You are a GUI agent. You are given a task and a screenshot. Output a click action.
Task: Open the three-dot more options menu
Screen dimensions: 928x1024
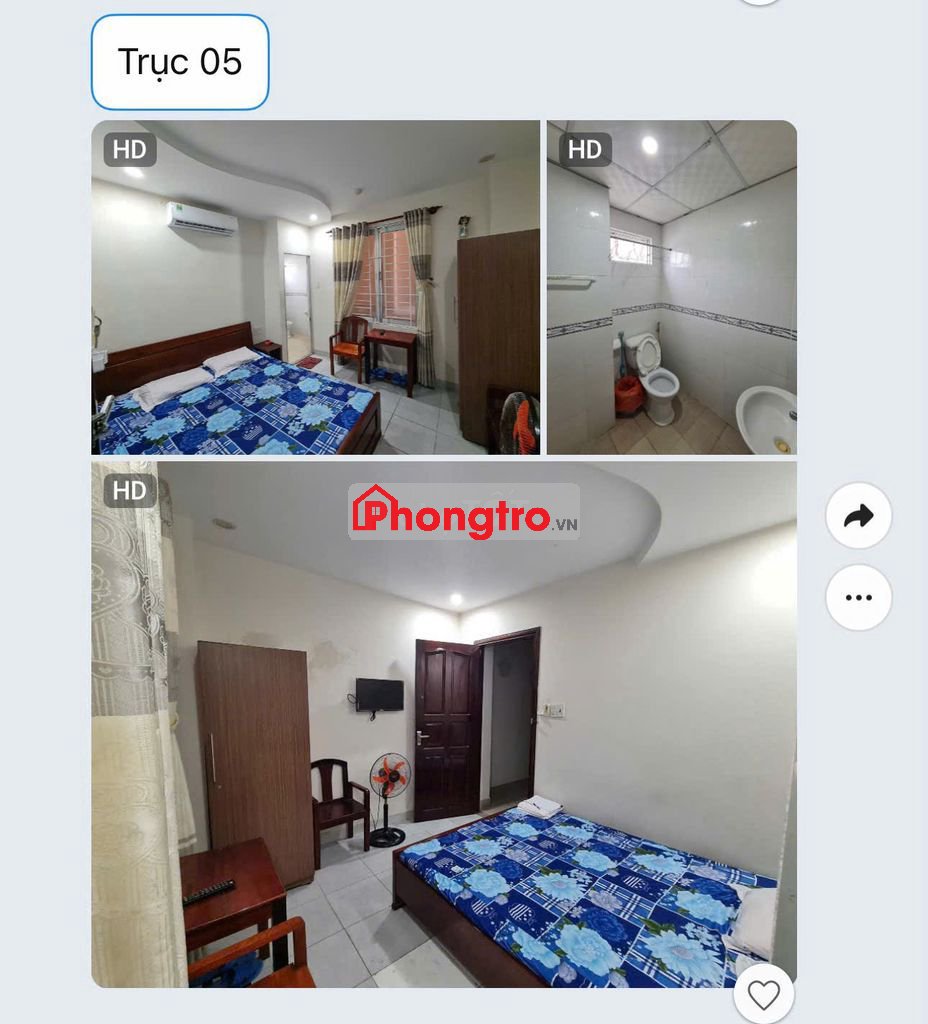[x=858, y=598]
